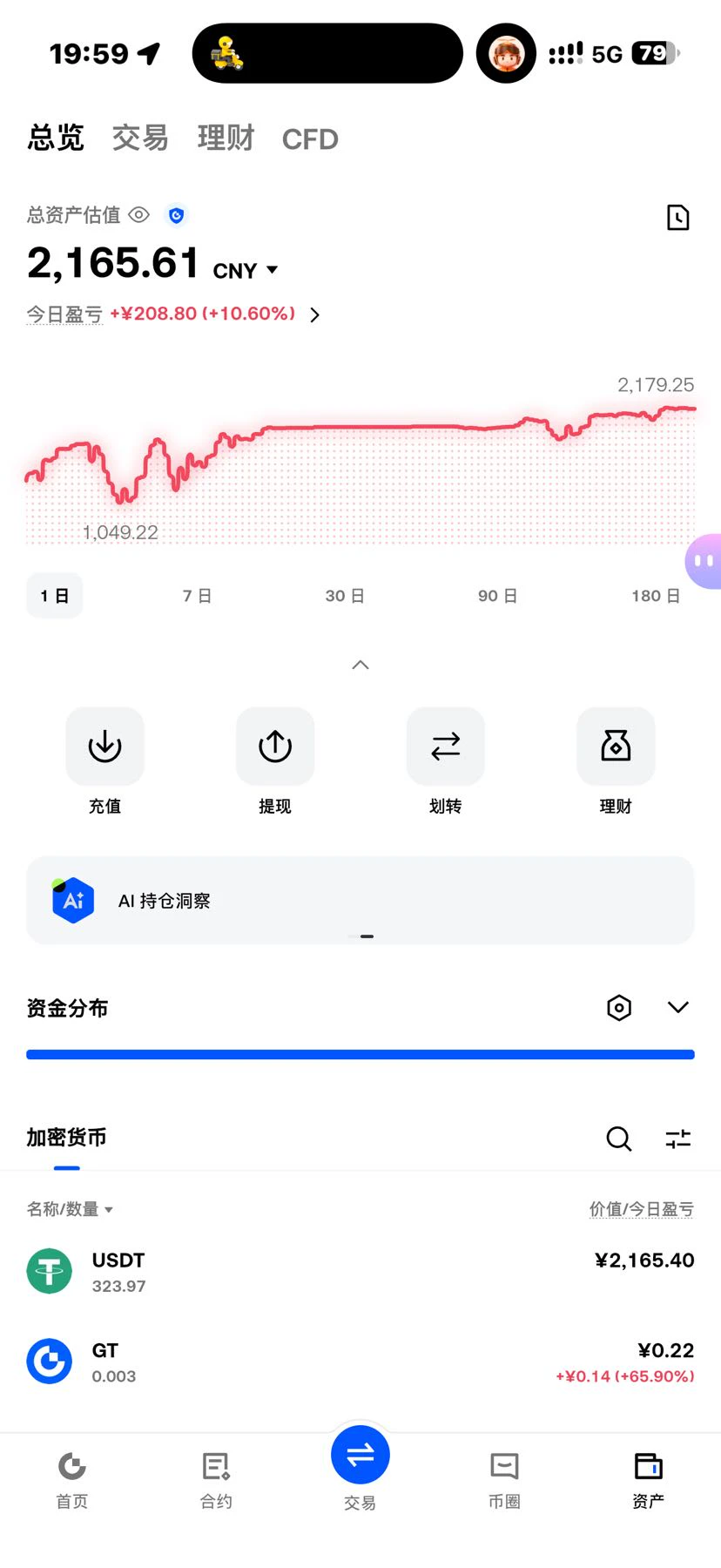Hide the total asset value with eye icon
The height and width of the screenshot is (1568, 721).
[139, 214]
